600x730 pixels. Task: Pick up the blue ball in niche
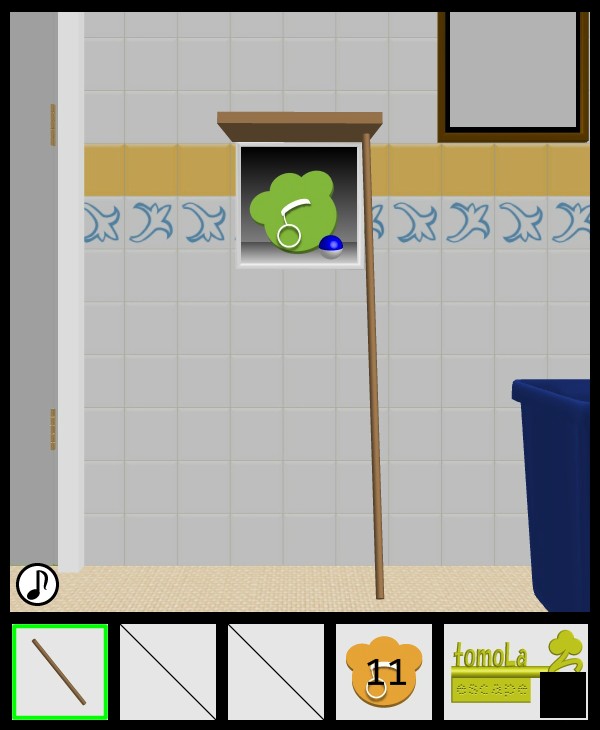coord(331,246)
